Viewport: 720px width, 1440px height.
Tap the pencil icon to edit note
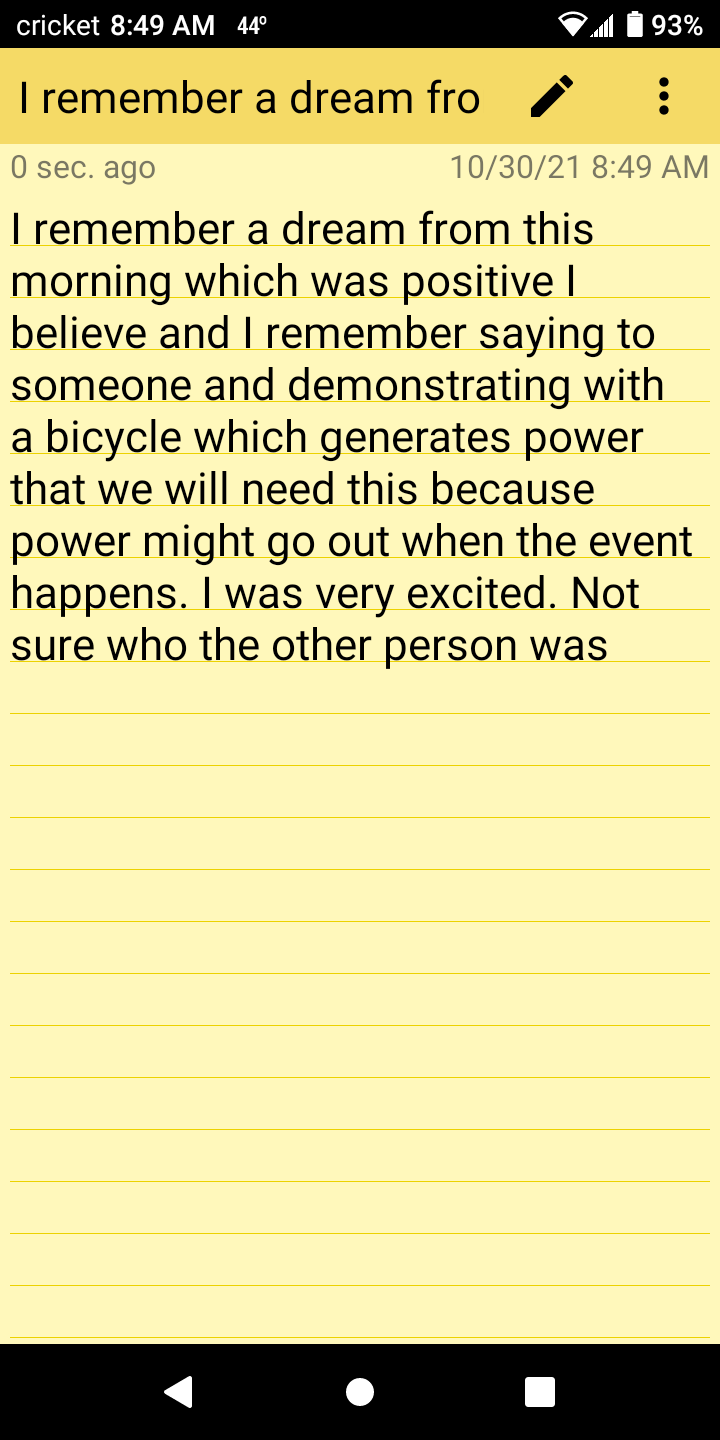[x=552, y=97]
